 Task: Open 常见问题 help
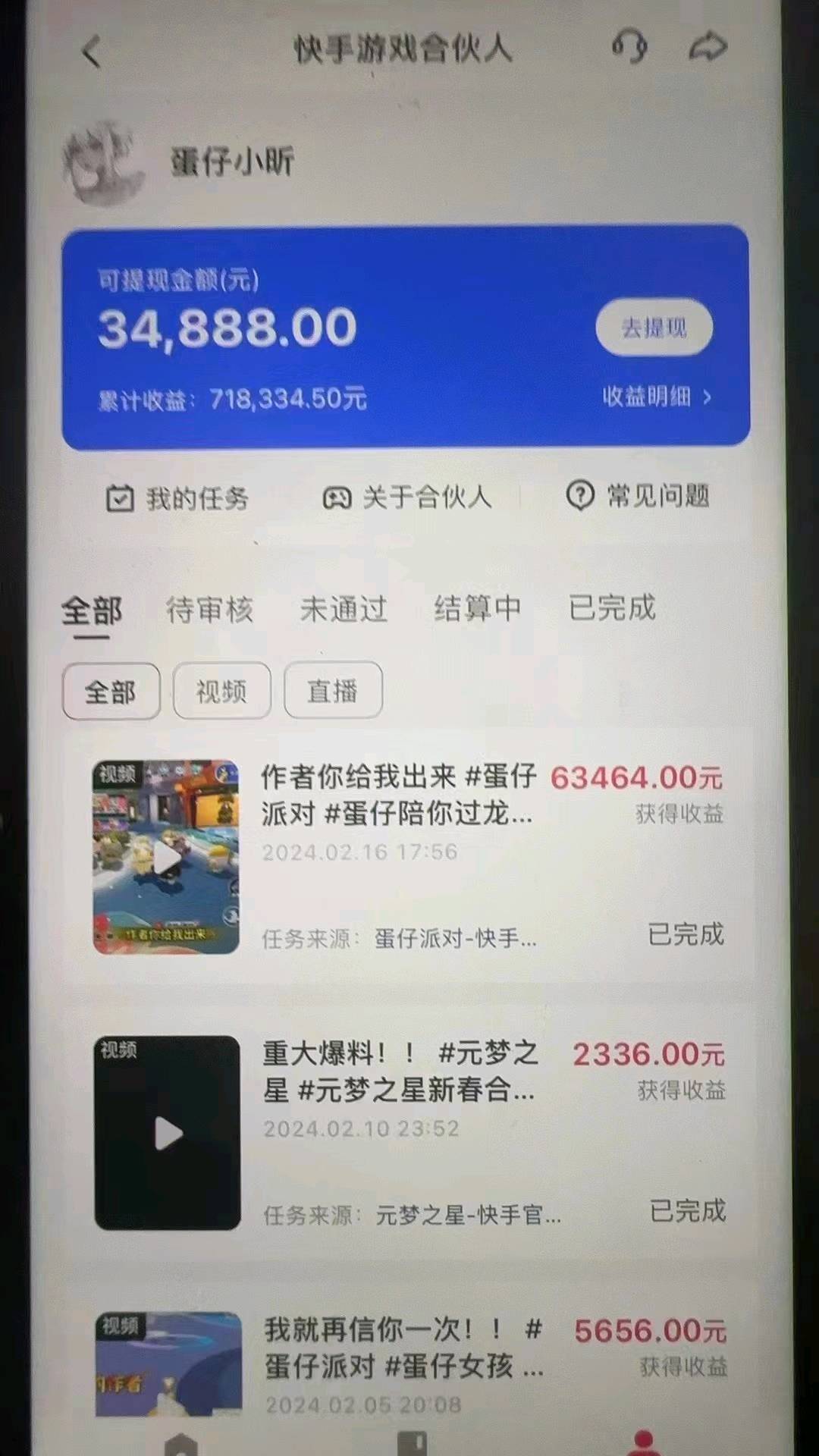pyautogui.click(x=639, y=496)
